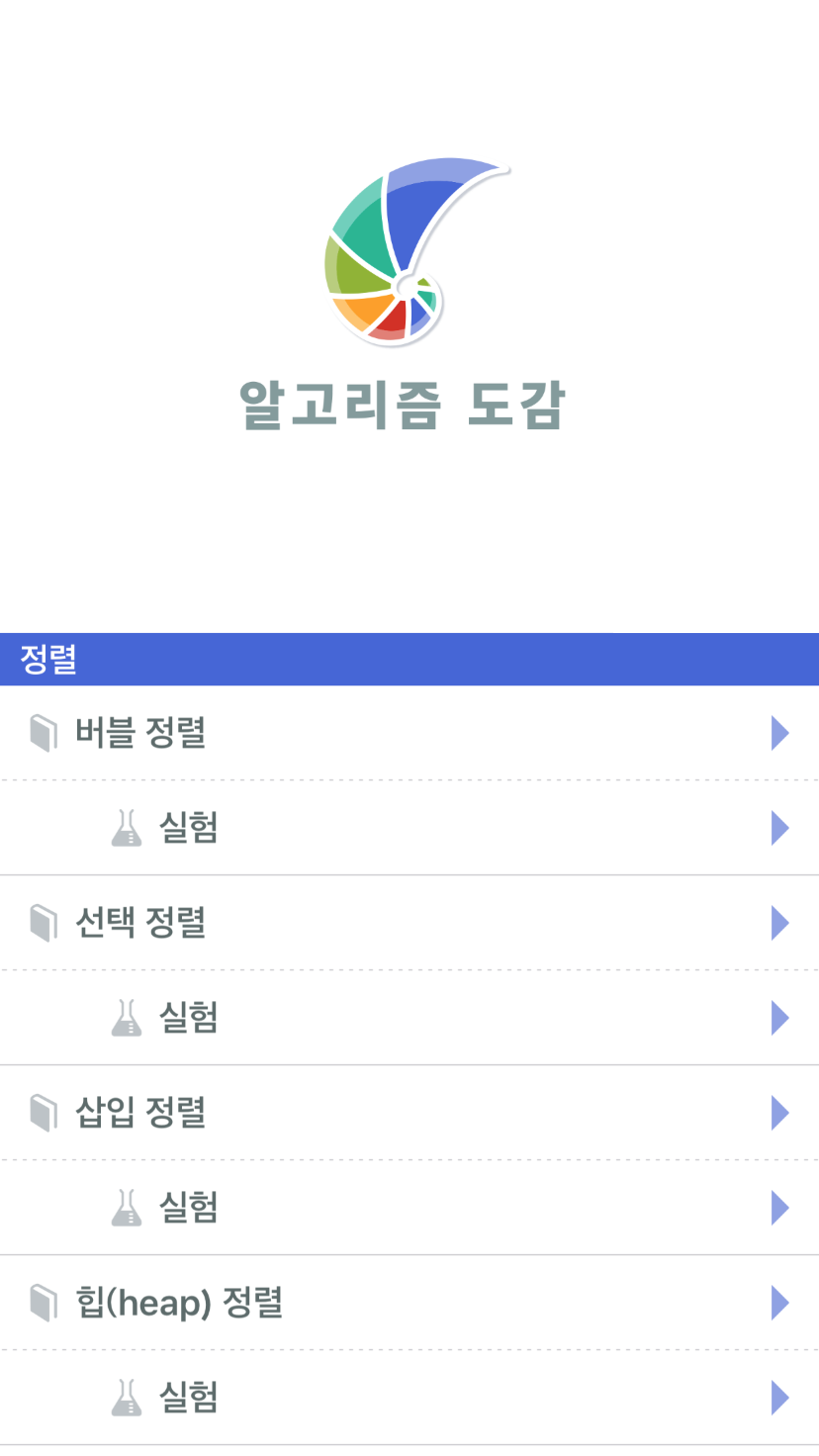Open 실험 under 버블 정렬
Viewport: 819px width, 1456px height.
point(188,828)
